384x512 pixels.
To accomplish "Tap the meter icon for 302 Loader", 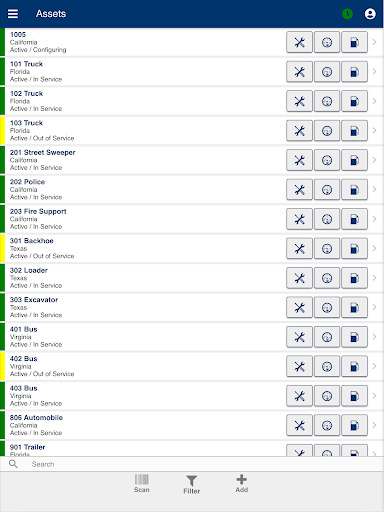I will [x=327, y=278].
